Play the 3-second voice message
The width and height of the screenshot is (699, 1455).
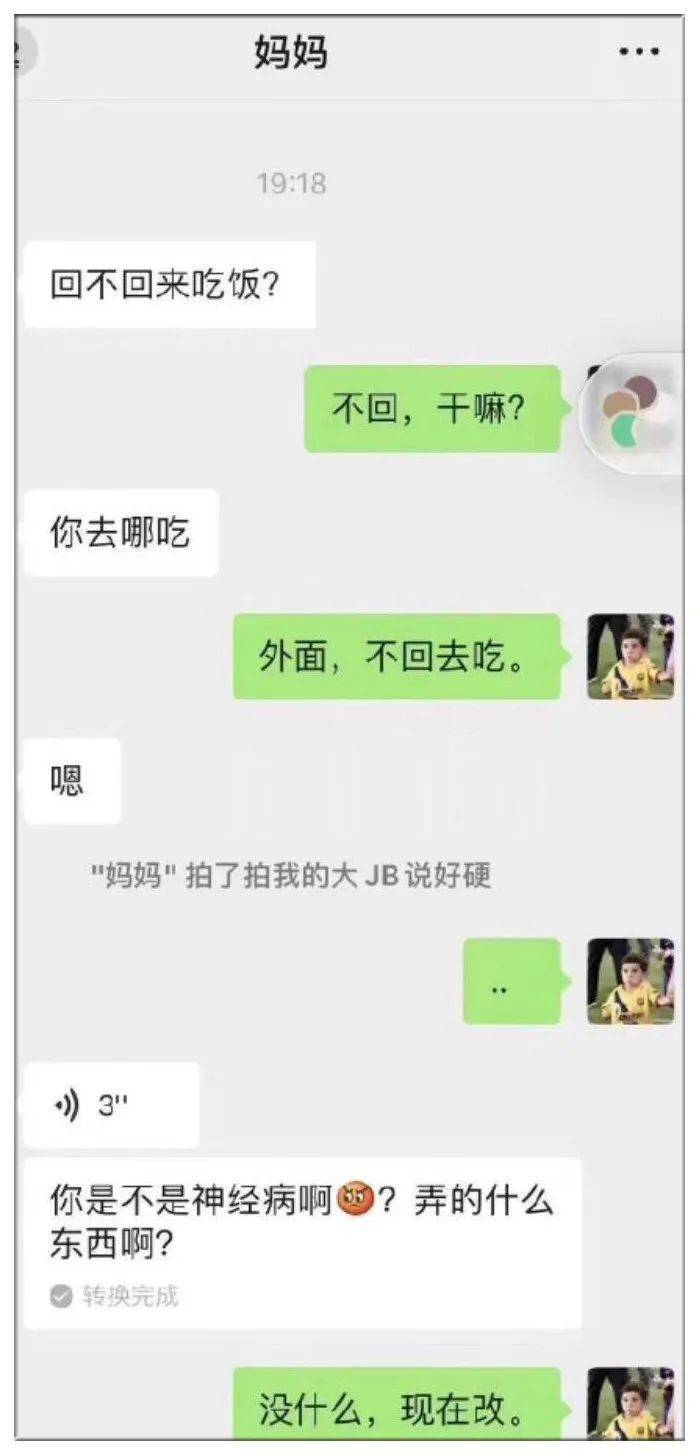coord(110,1105)
